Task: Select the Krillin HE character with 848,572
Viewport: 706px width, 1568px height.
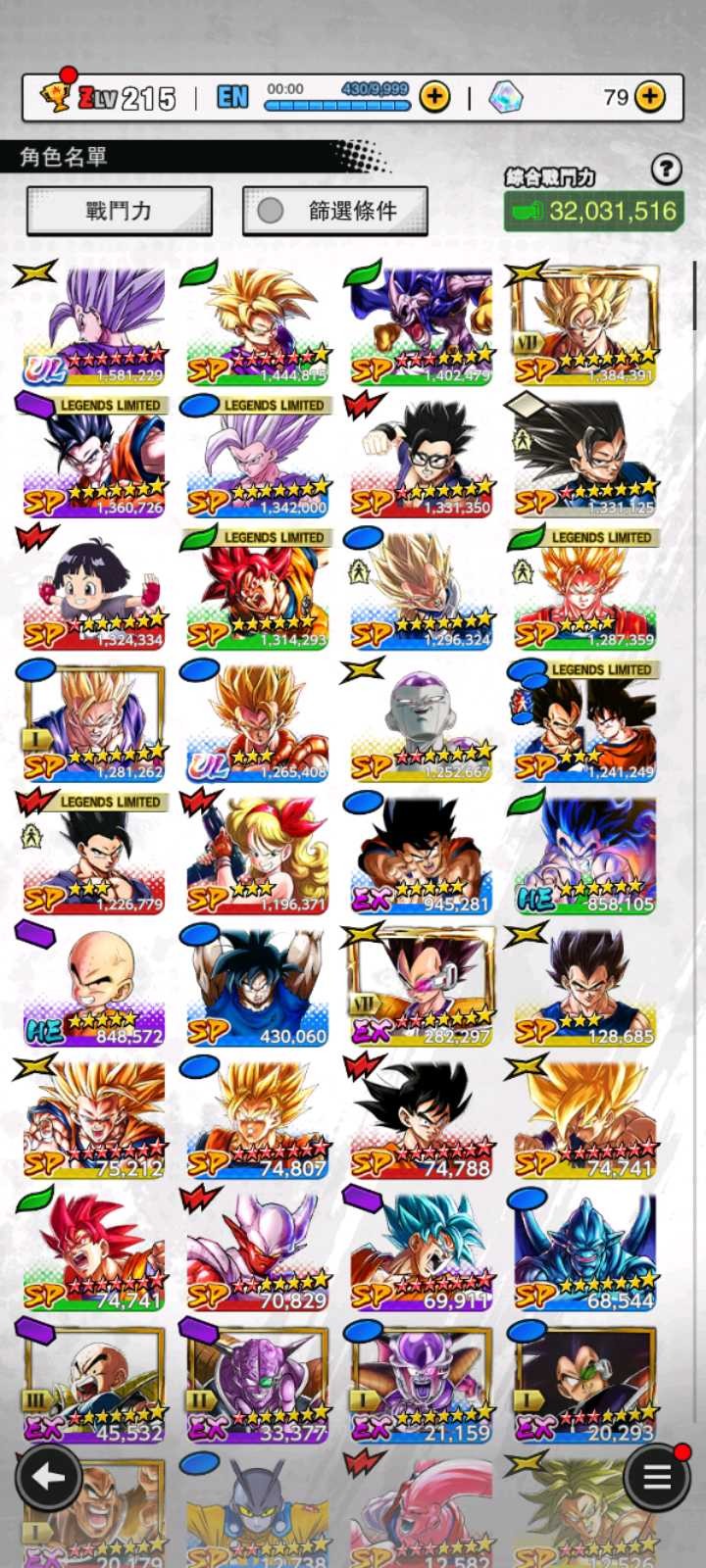Action: (x=93, y=987)
